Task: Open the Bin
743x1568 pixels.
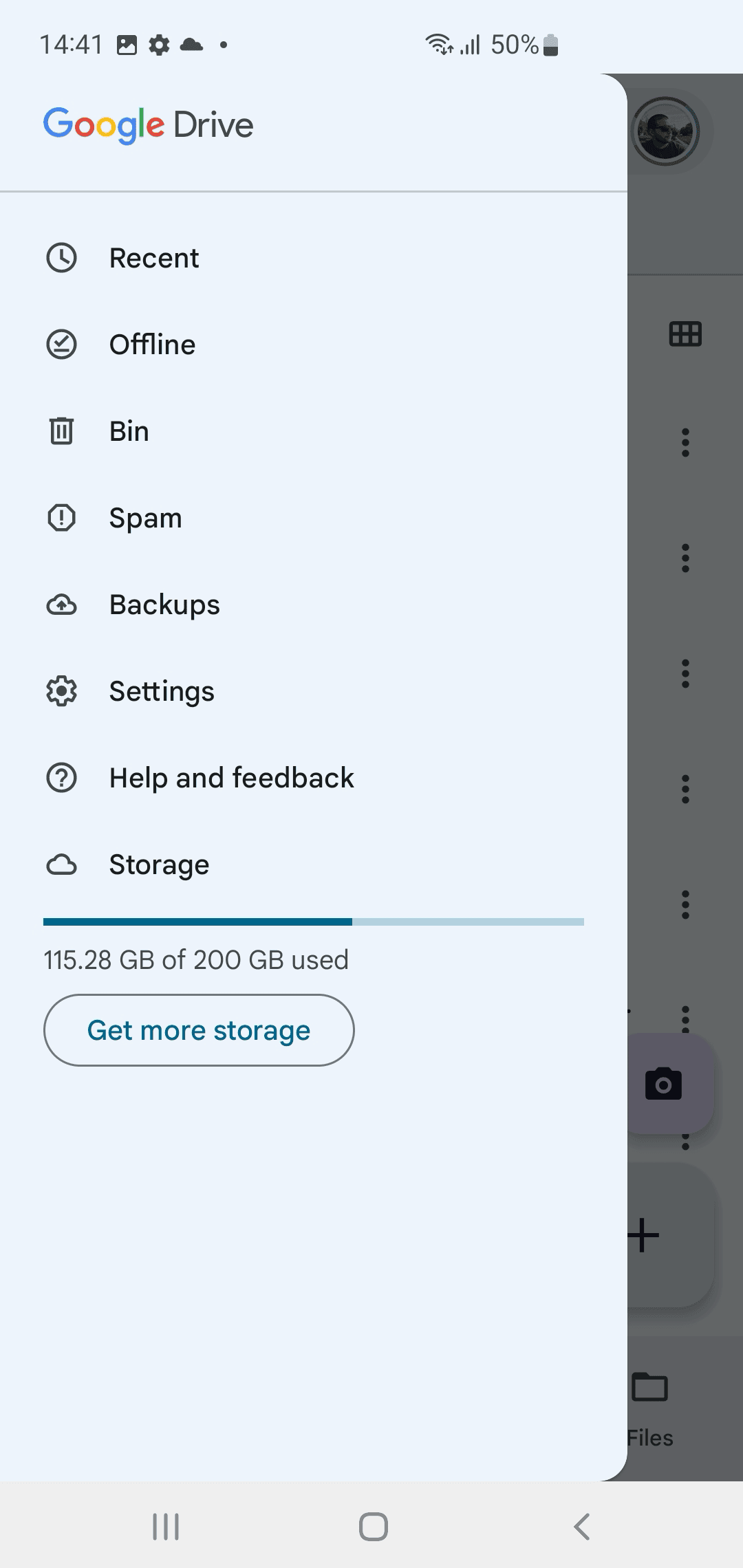Action: tap(314, 431)
